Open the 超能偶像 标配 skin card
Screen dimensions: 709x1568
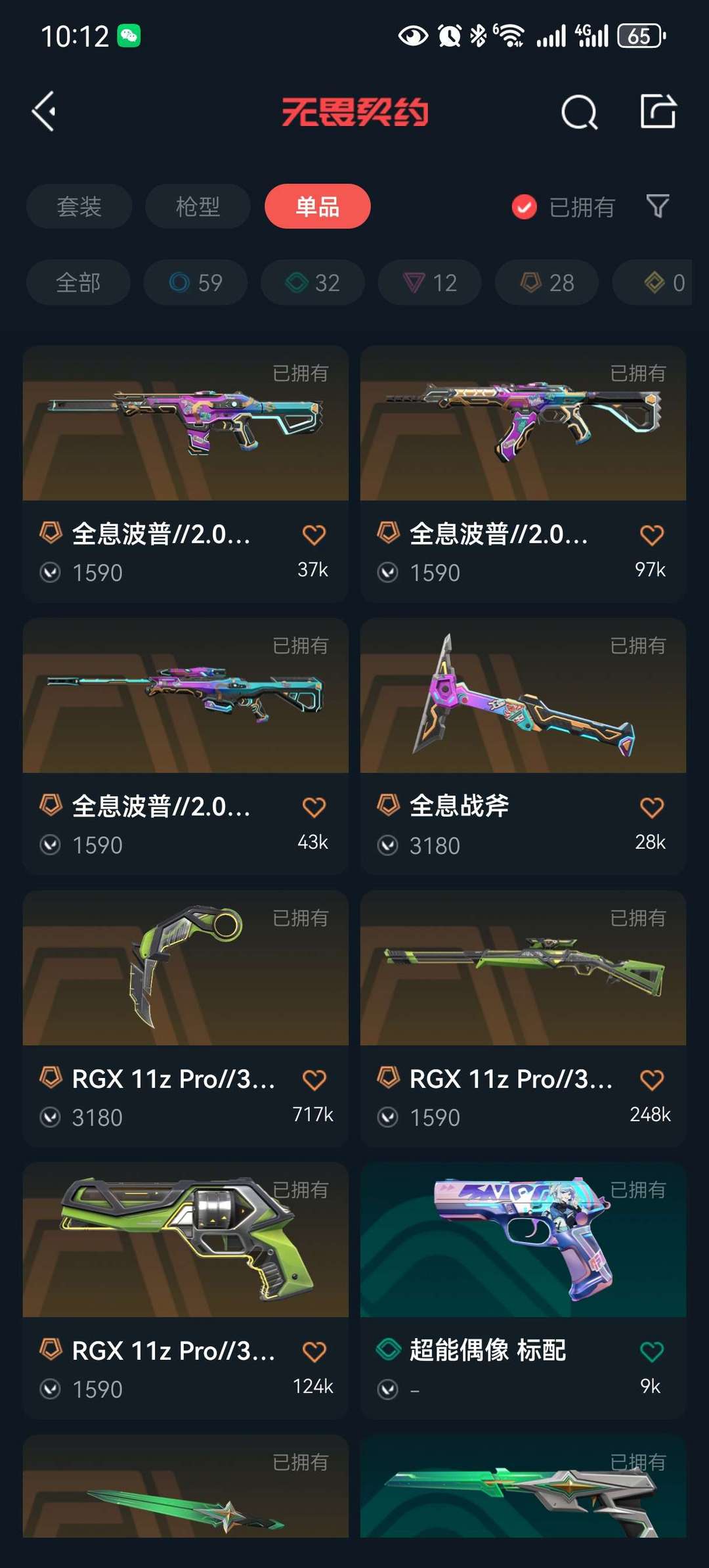point(523,1290)
